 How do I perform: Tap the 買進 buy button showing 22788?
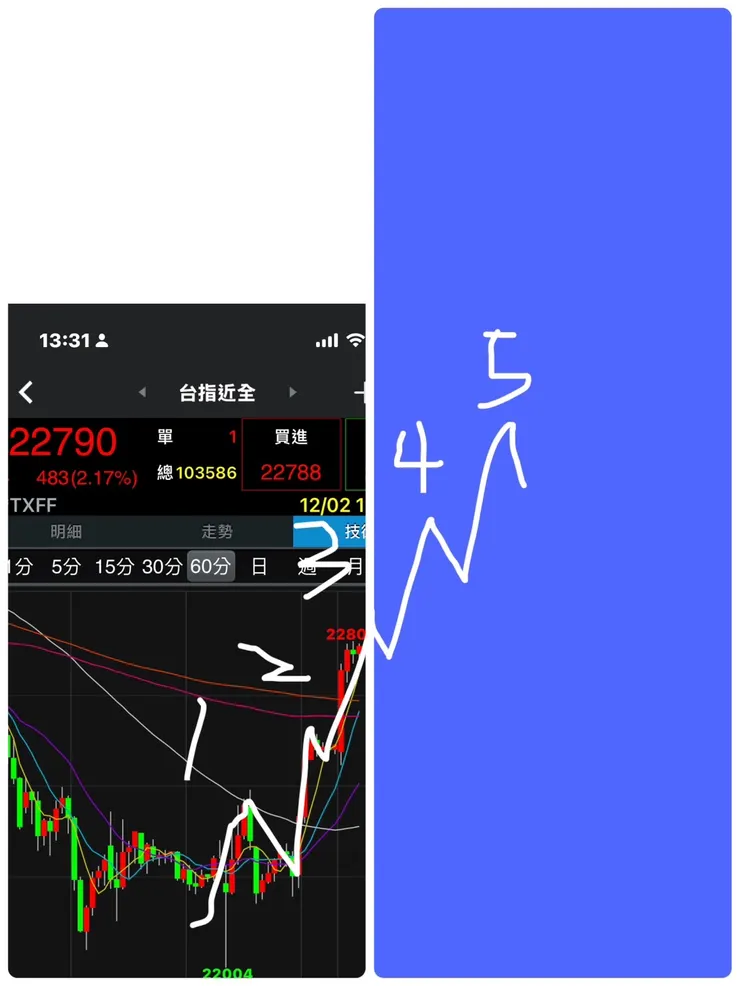coord(291,455)
